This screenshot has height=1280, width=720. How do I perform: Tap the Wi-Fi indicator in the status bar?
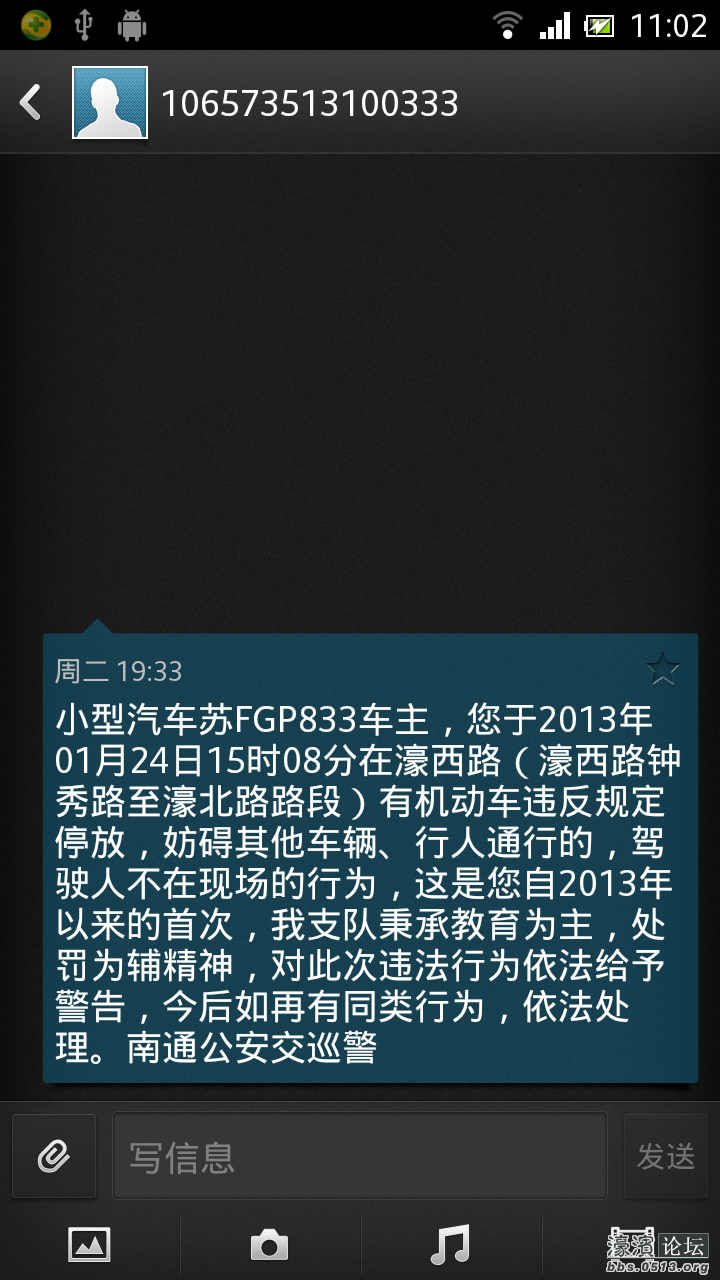pos(508,25)
